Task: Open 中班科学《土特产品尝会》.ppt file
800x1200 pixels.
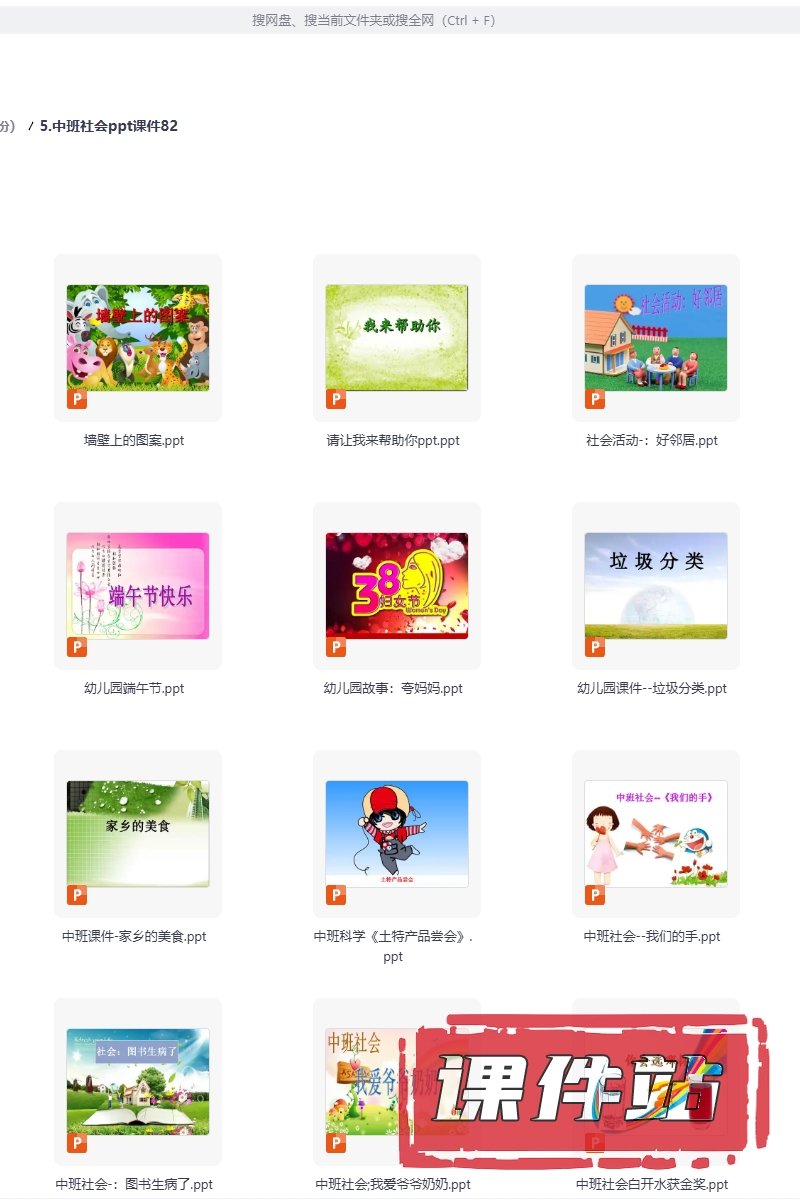Action: (397, 834)
